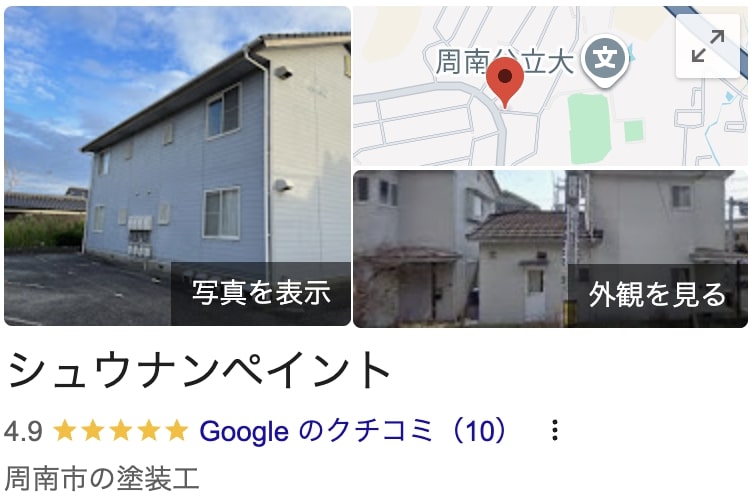This screenshot has width=756, height=502.
Task: Open the photos via 写真を表示
Action: point(261,293)
